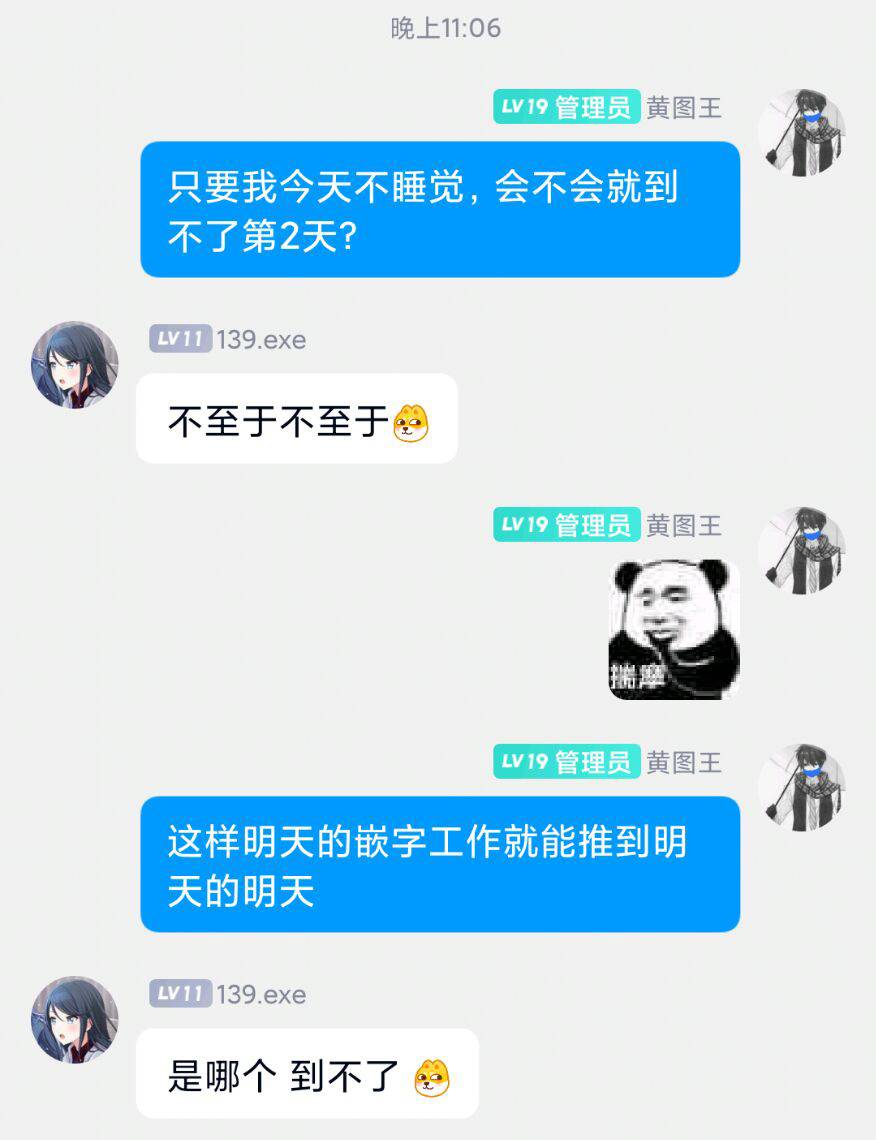The height and width of the screenshot is (1140, 876).
Task: Open 黄图王's avatar beside the panda sticker
Action: (x=801, y=550)
